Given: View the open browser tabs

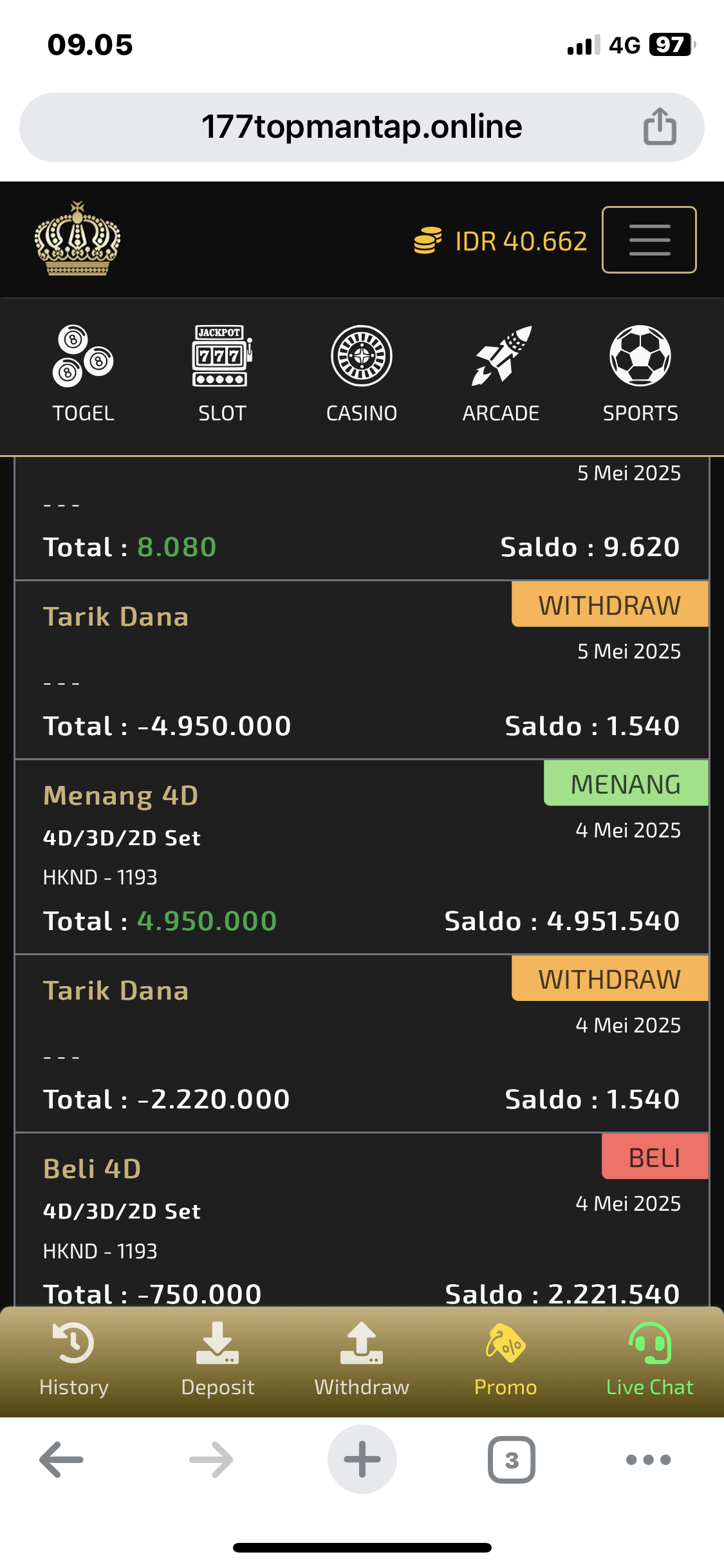Looking at the screenshot, I should click(512, 1459).
